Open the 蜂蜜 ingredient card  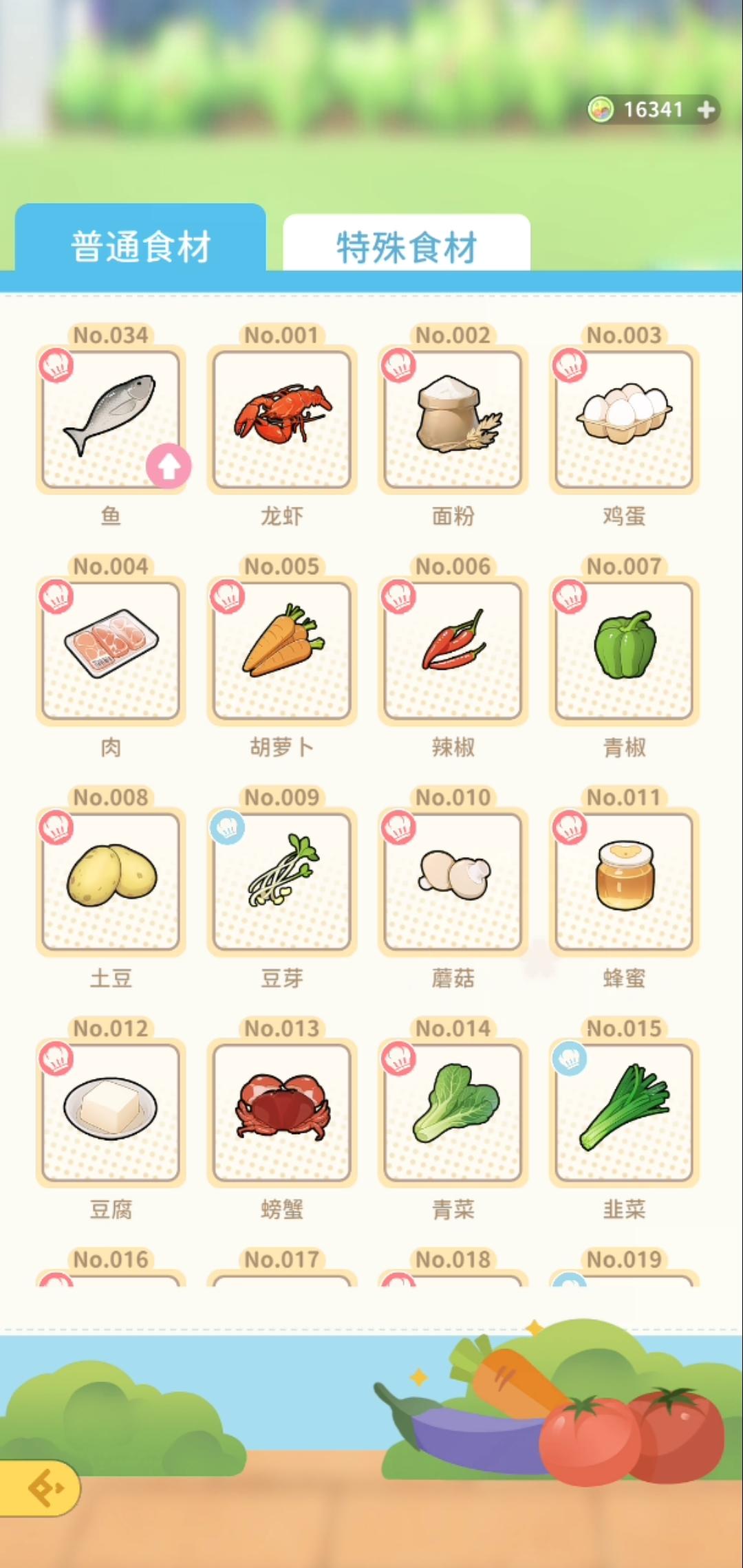pyautogui.click(x=624, y=881)
